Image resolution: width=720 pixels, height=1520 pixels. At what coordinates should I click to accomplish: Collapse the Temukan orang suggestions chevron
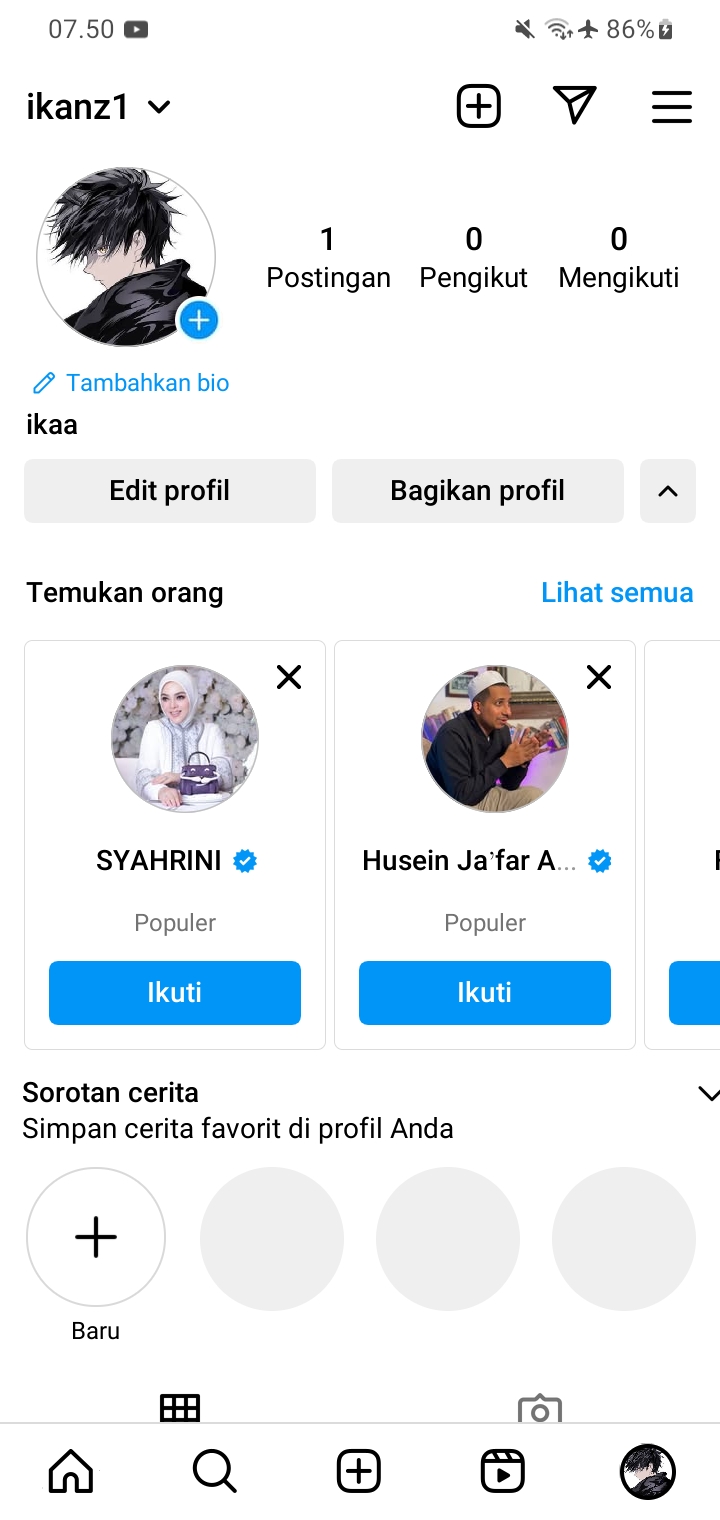coord(667,491)
